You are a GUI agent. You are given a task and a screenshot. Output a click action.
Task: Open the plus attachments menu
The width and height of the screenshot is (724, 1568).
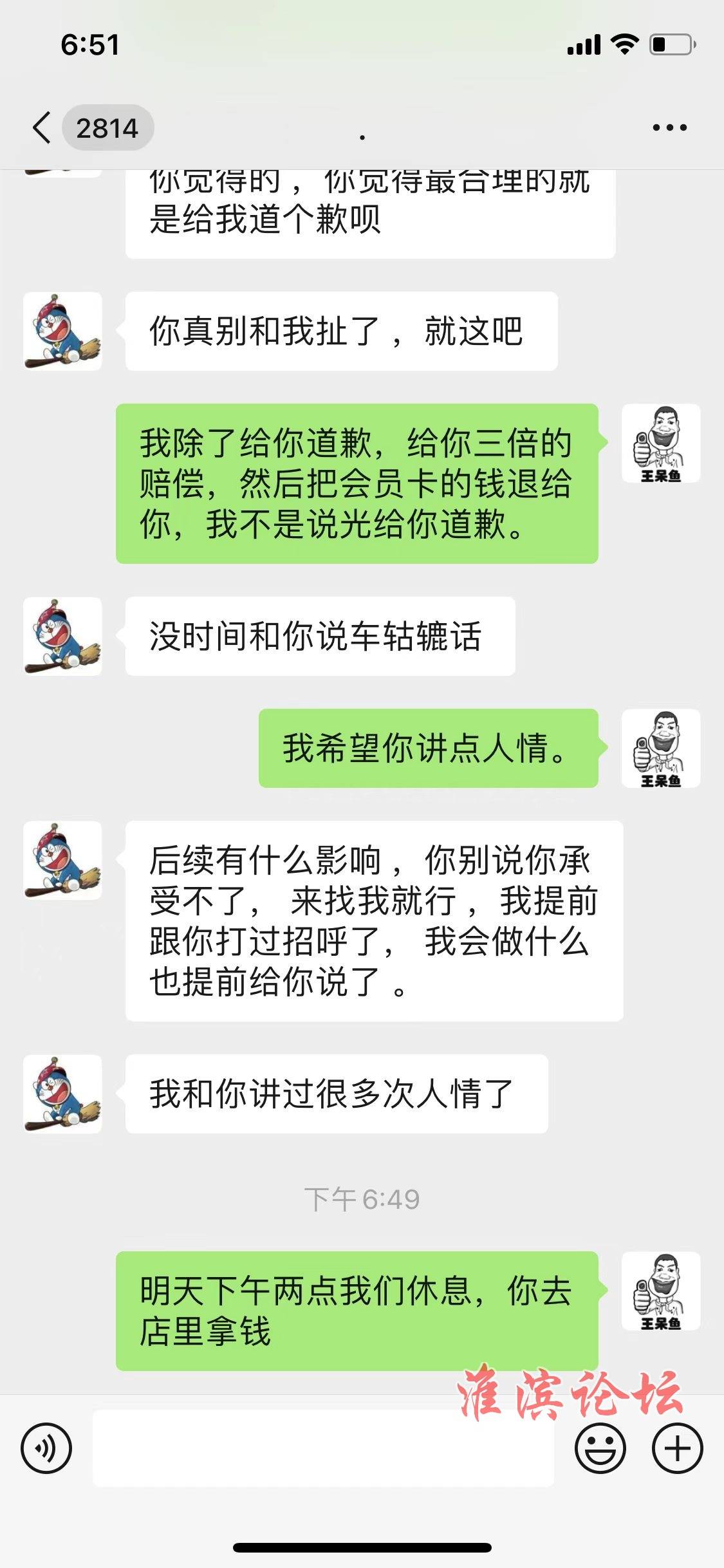click(x=677, y=1448)
